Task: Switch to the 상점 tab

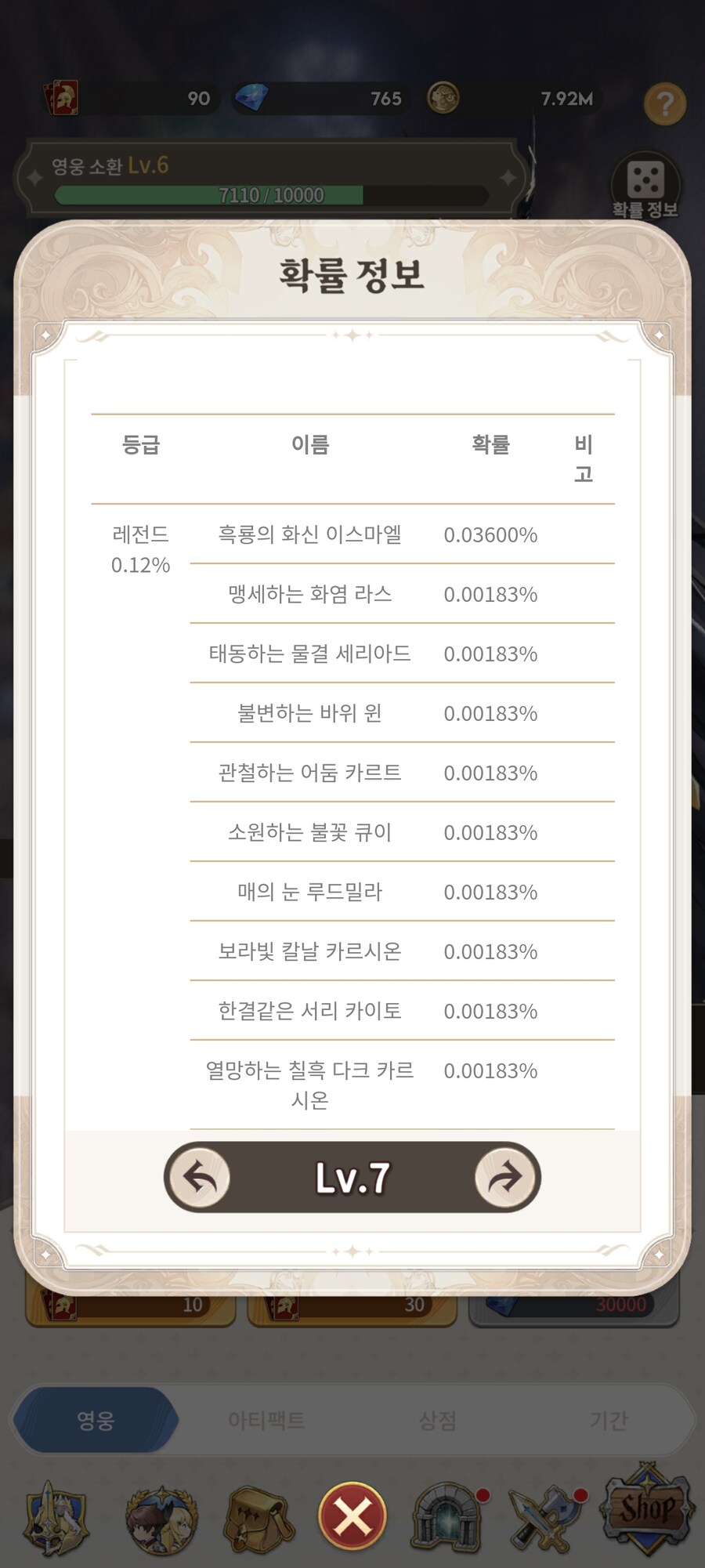Action: click(x=437, y=1420)
